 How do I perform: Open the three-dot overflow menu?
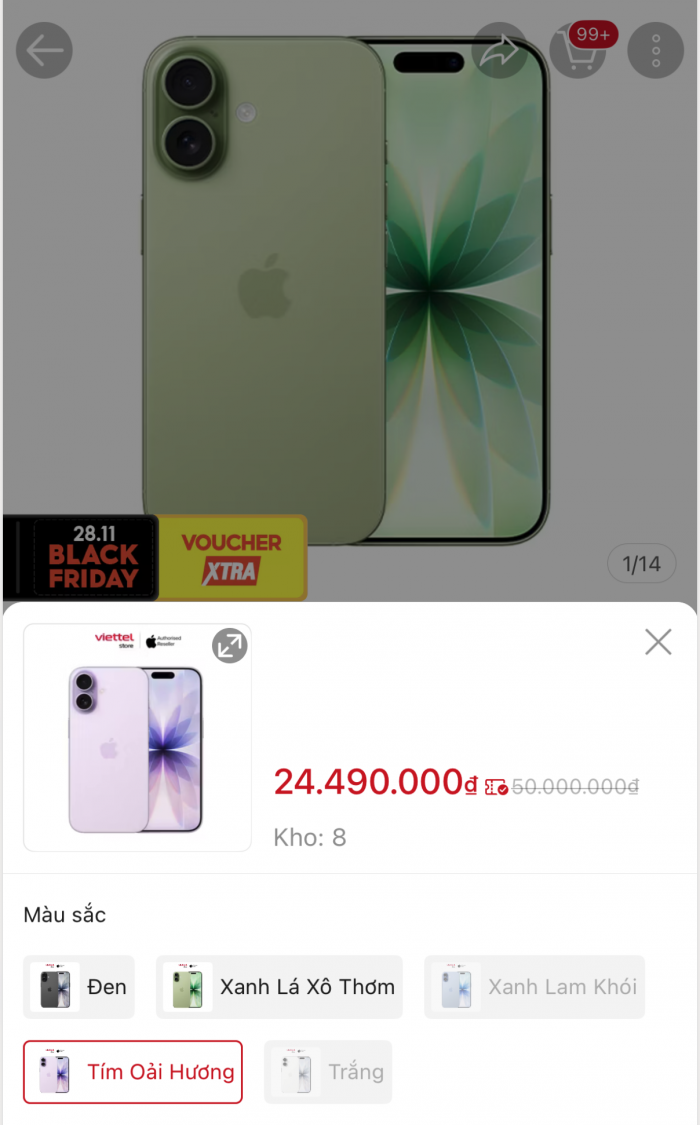pos(655,51)
